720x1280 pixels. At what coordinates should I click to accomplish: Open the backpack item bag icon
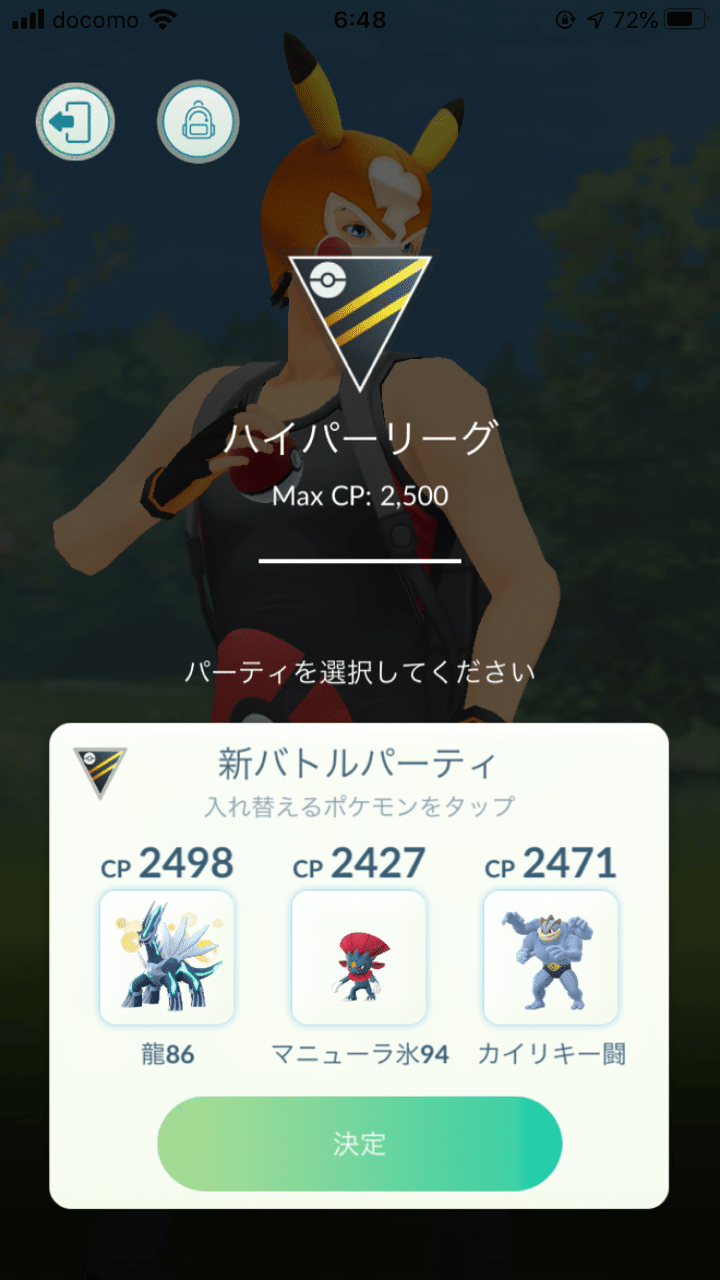(197, 120)
